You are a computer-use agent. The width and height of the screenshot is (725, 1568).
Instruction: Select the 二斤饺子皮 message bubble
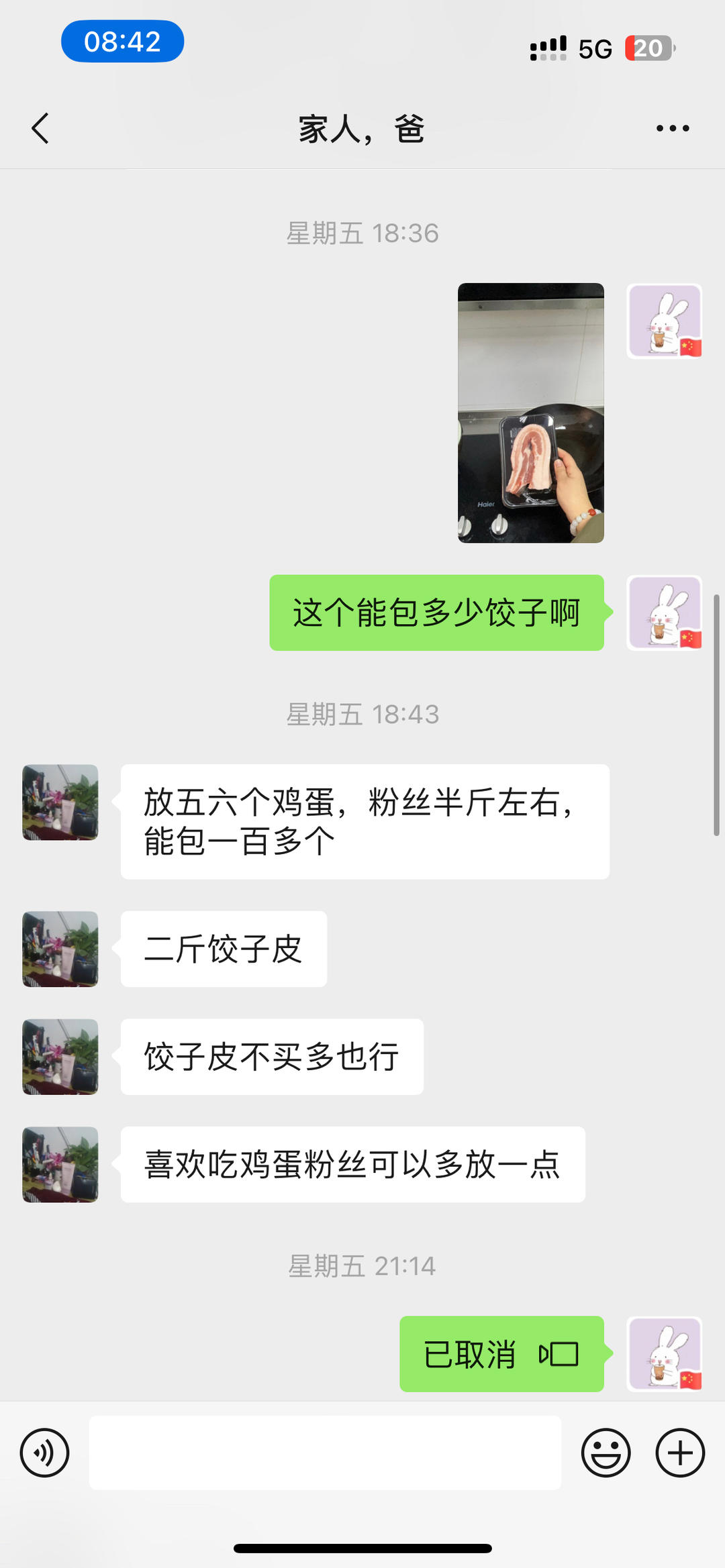224,949
